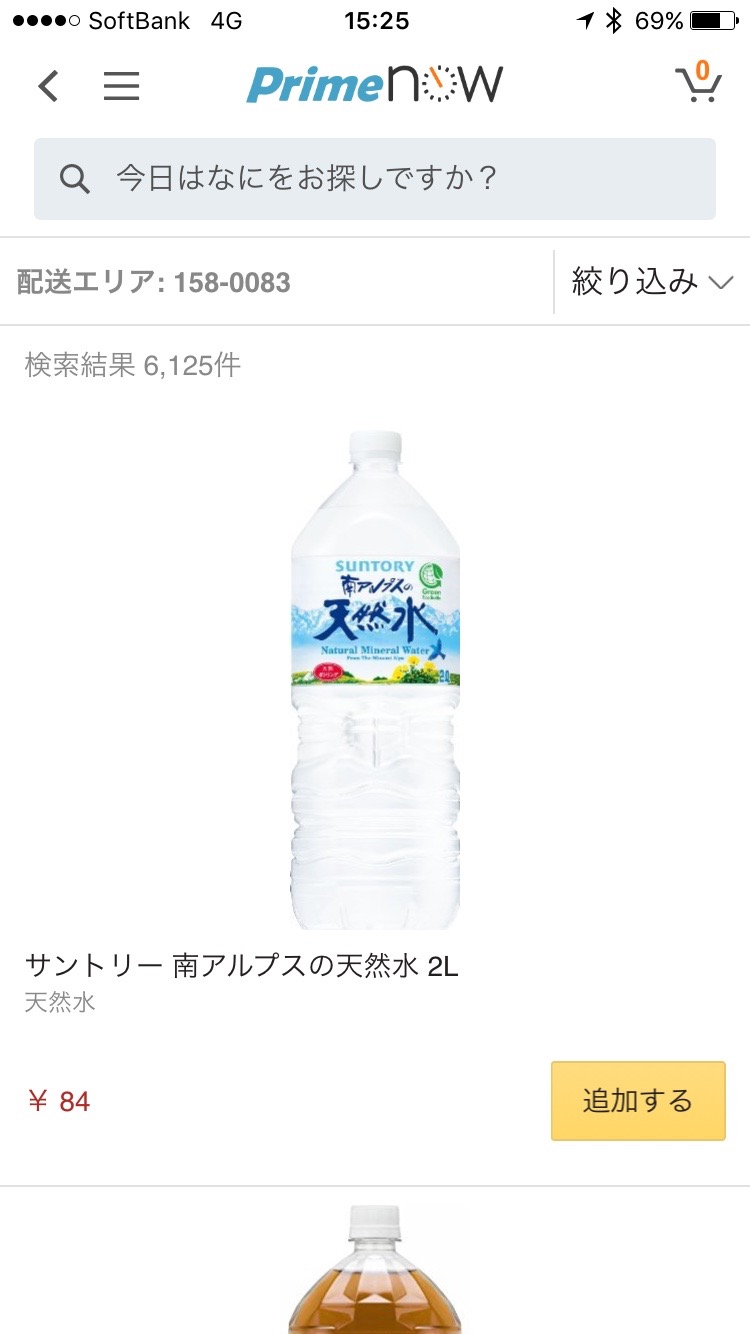Open the shopping cart
The width and height of the screenshot is (750, 1334).
coord(698,84)
